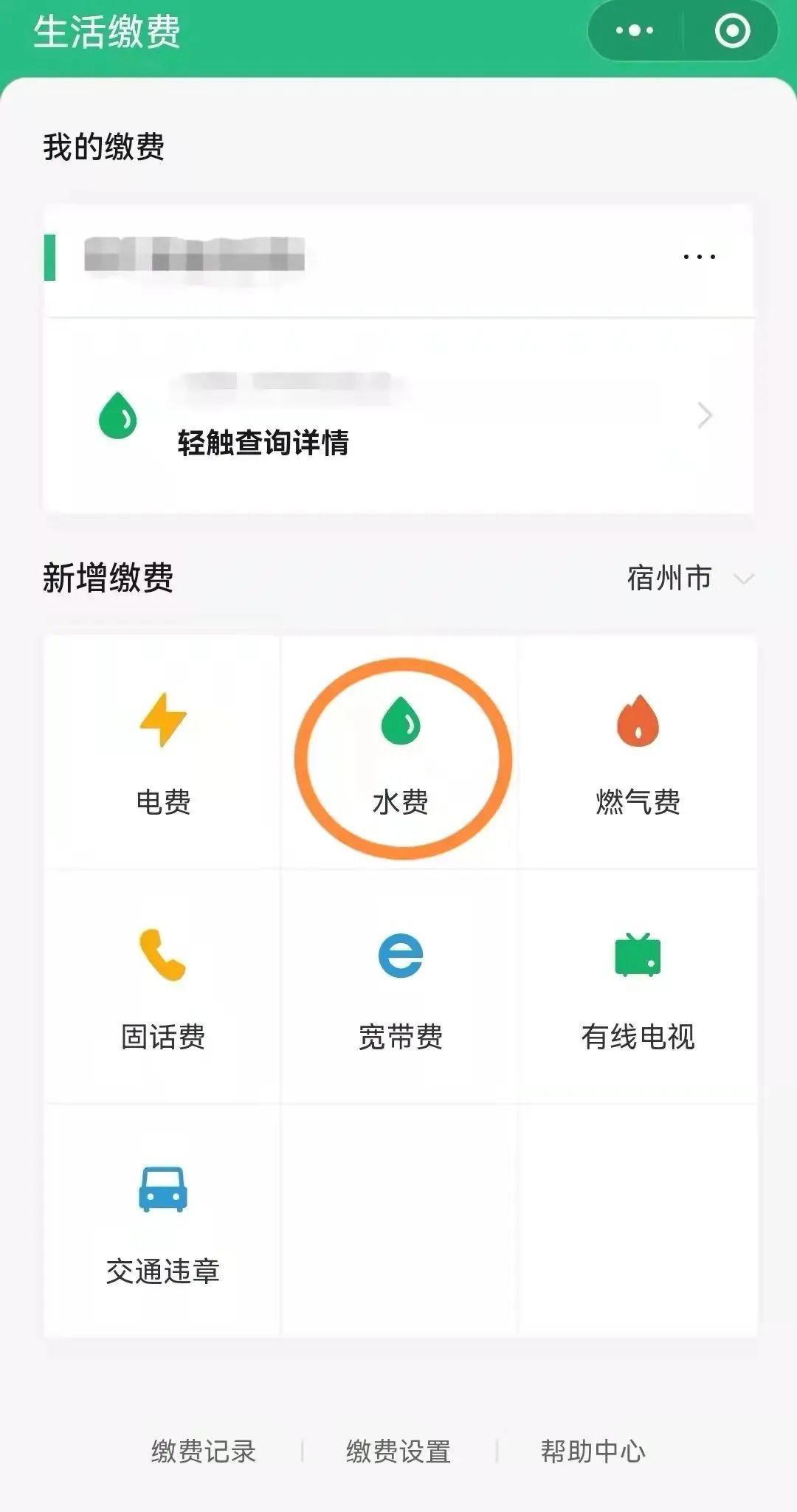797x1512 pixels.
Task: Expand the 宿州市 city dropdown
Action: click(691, 578)
